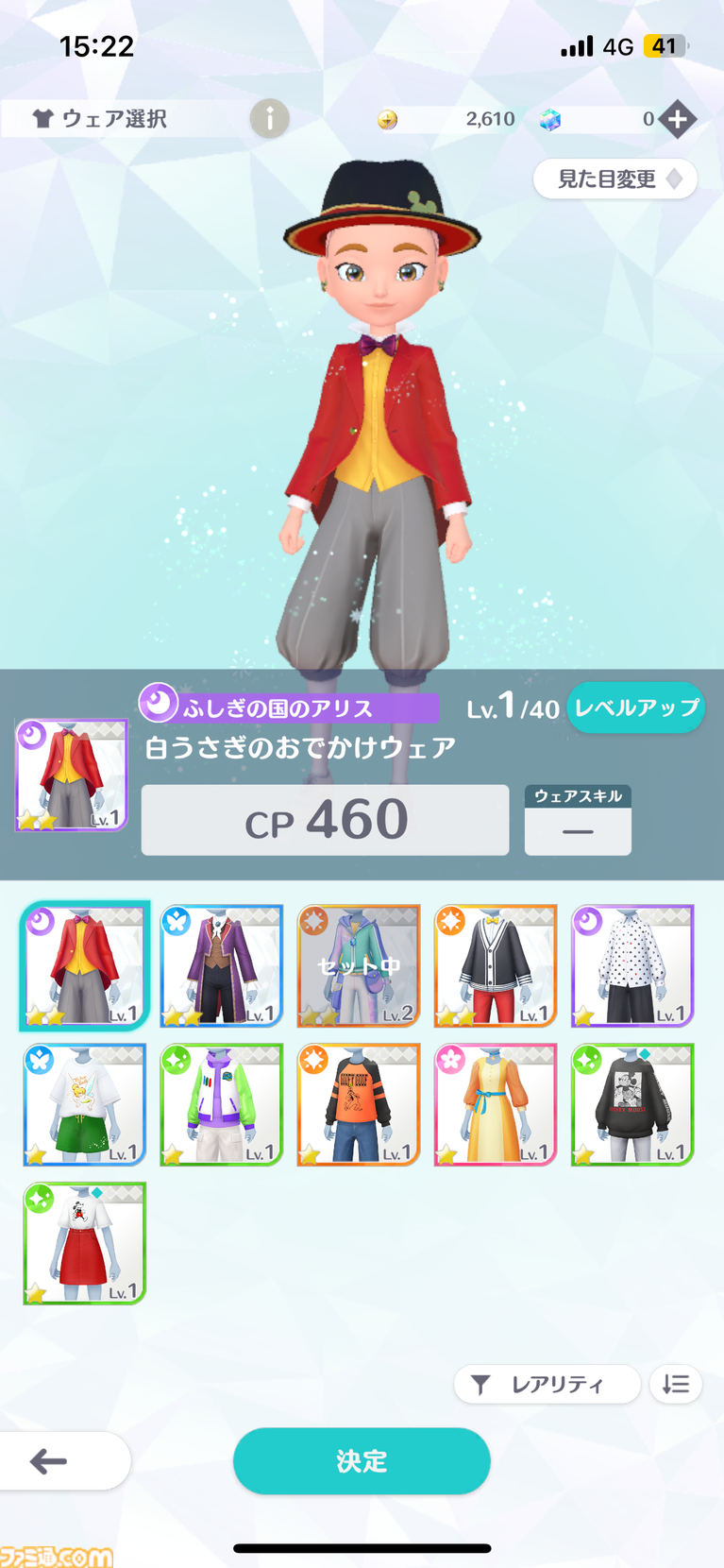This screenshot has height=1568, width=724.
Task: Select the red jacket White Rabbit outfit
Action: tap(85, 965)
